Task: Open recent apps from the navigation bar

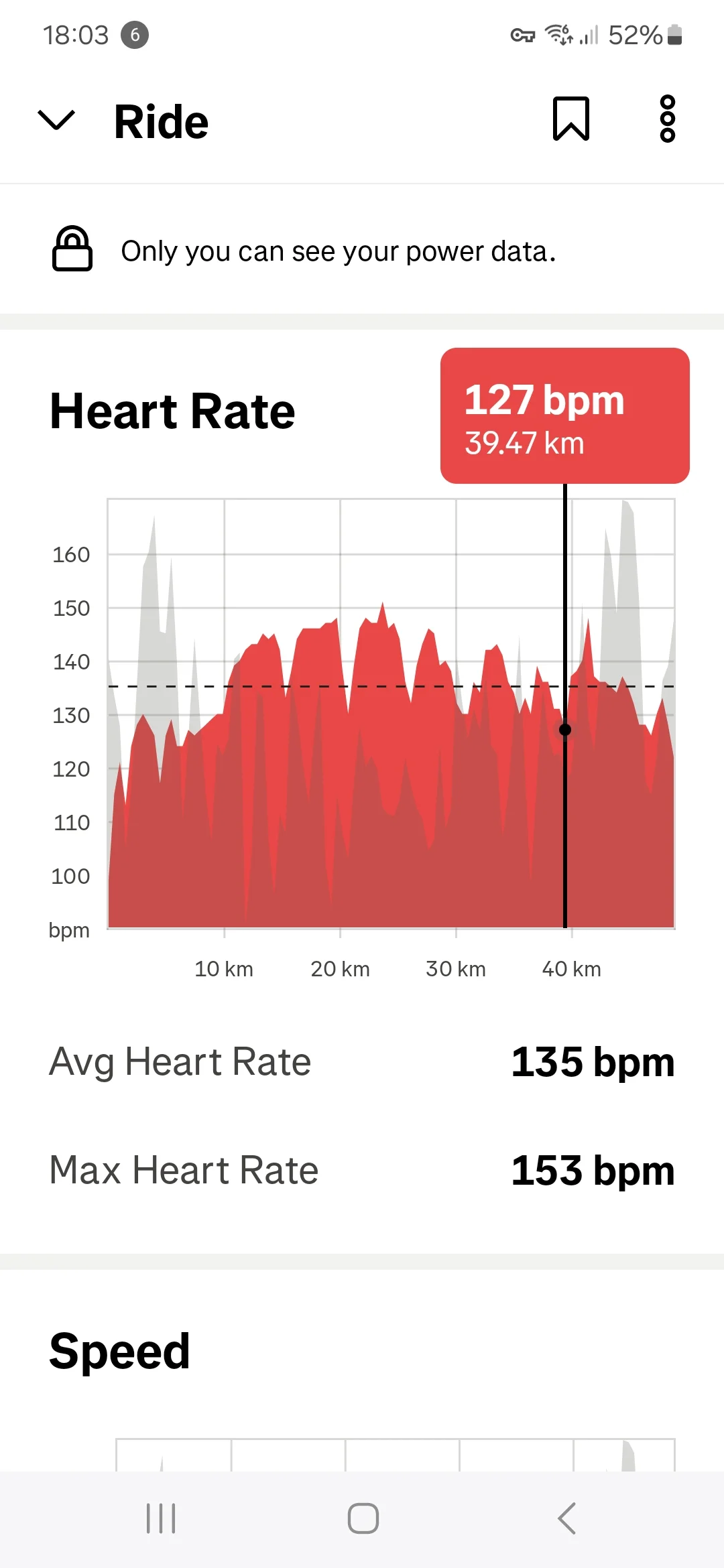Action: [161, 1519]
